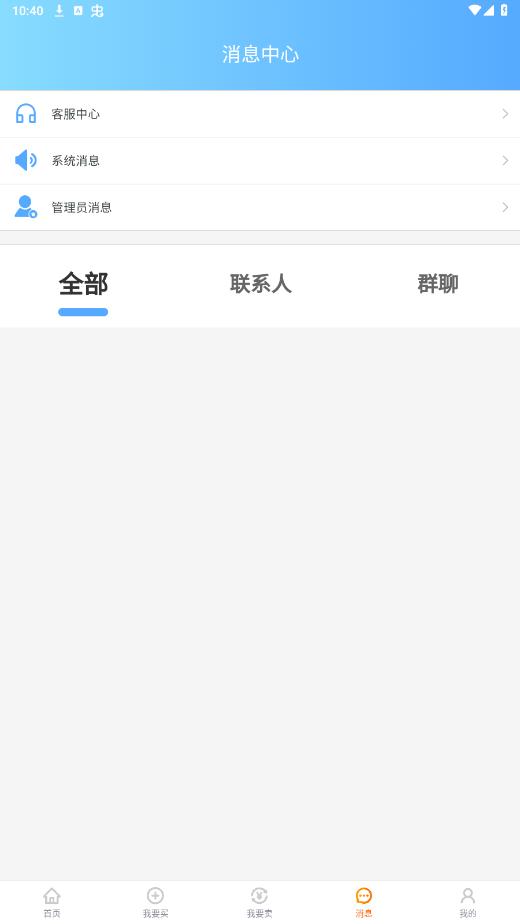Open 我要买 in bottom navigation
The image size is (520, 924).
pos(156,902)
